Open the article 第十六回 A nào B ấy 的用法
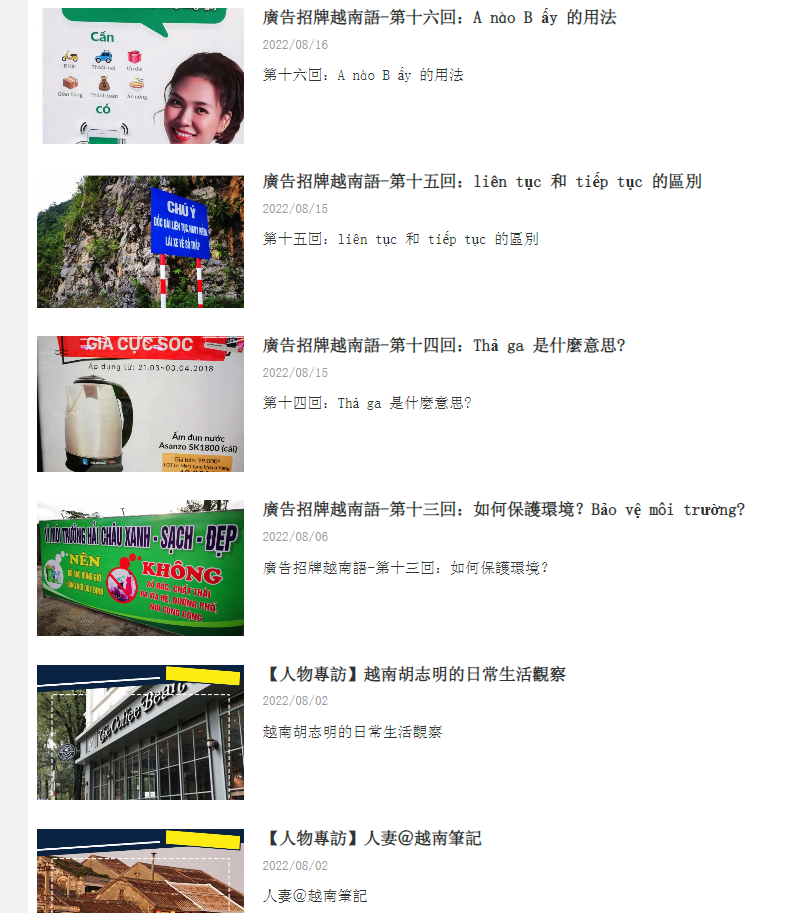This screenshot has height=913, width=807. 439,18
